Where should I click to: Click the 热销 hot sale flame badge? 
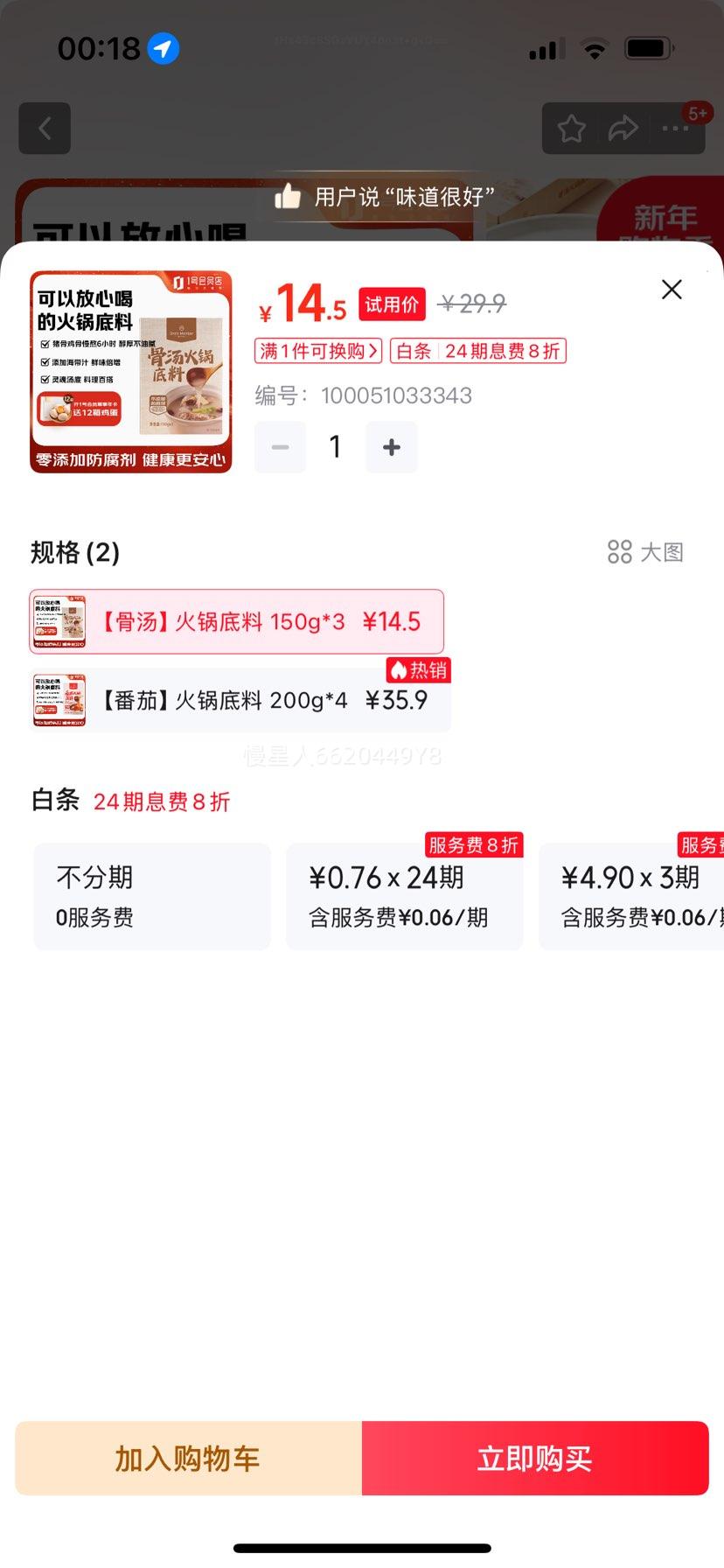[x=418, y=669]
